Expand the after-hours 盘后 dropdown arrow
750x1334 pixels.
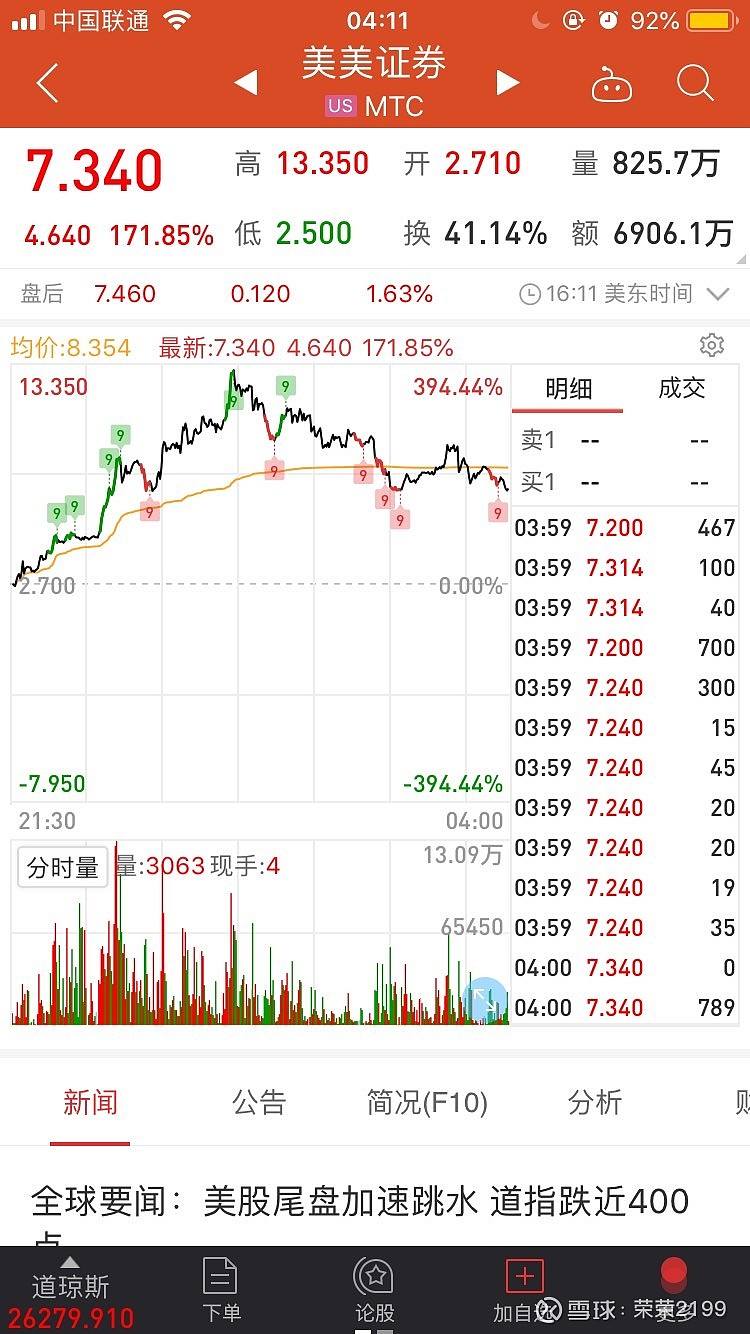(x=718, y=294)
